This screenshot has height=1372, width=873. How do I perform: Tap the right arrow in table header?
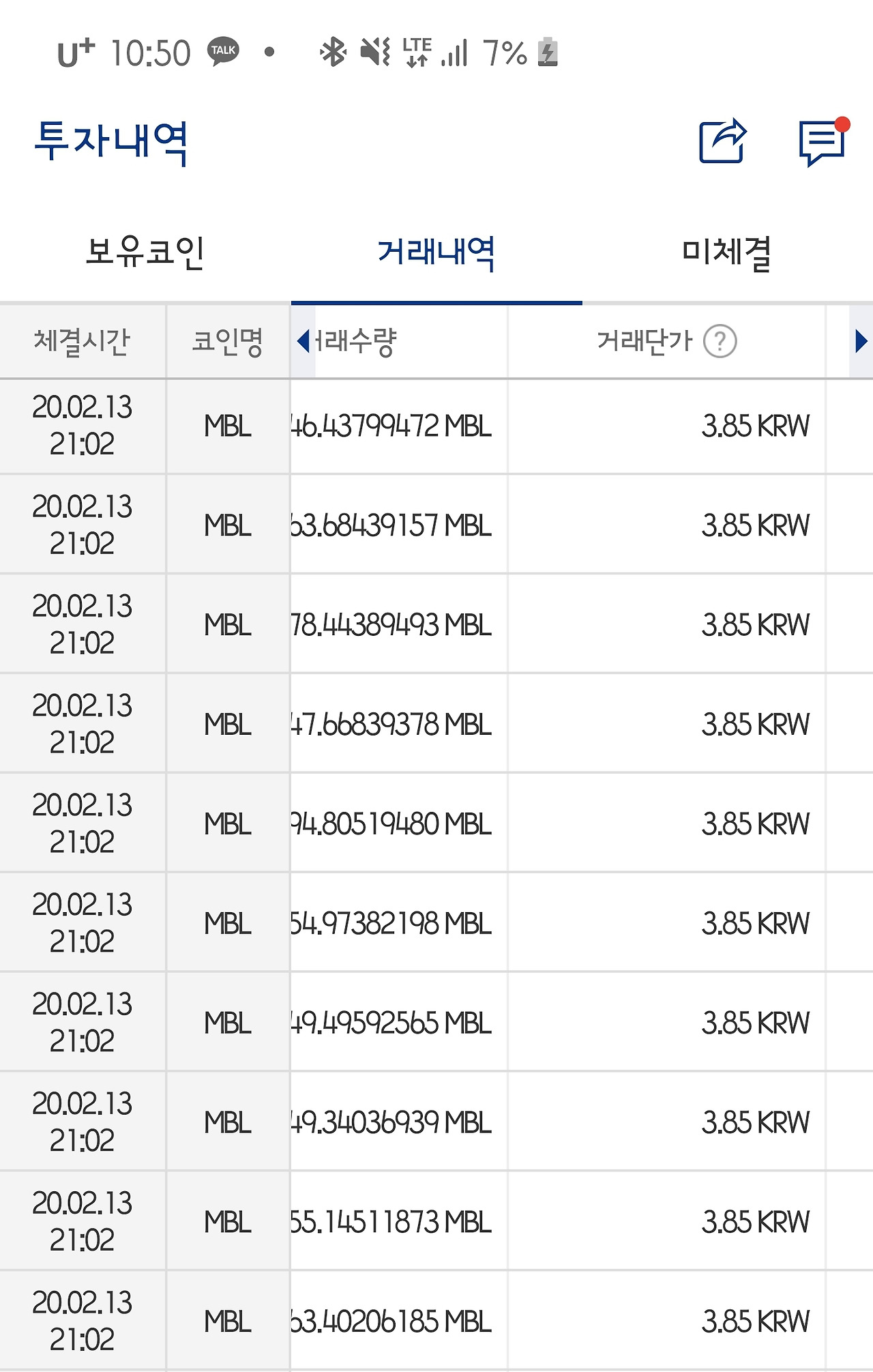[861, 341]
